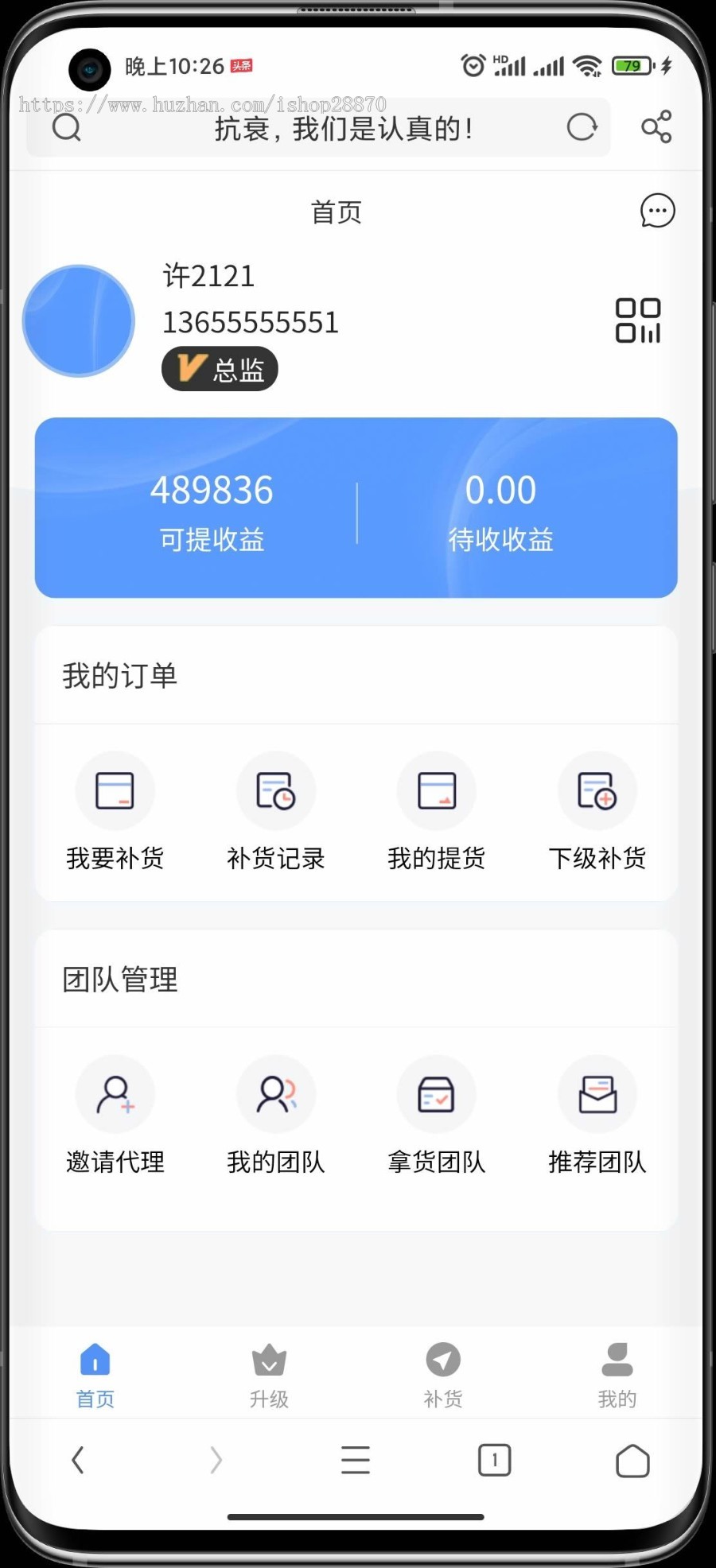Viewport: 716px width, 1568px height.
Task: Share this page via share icon
Action: [656, 127]
